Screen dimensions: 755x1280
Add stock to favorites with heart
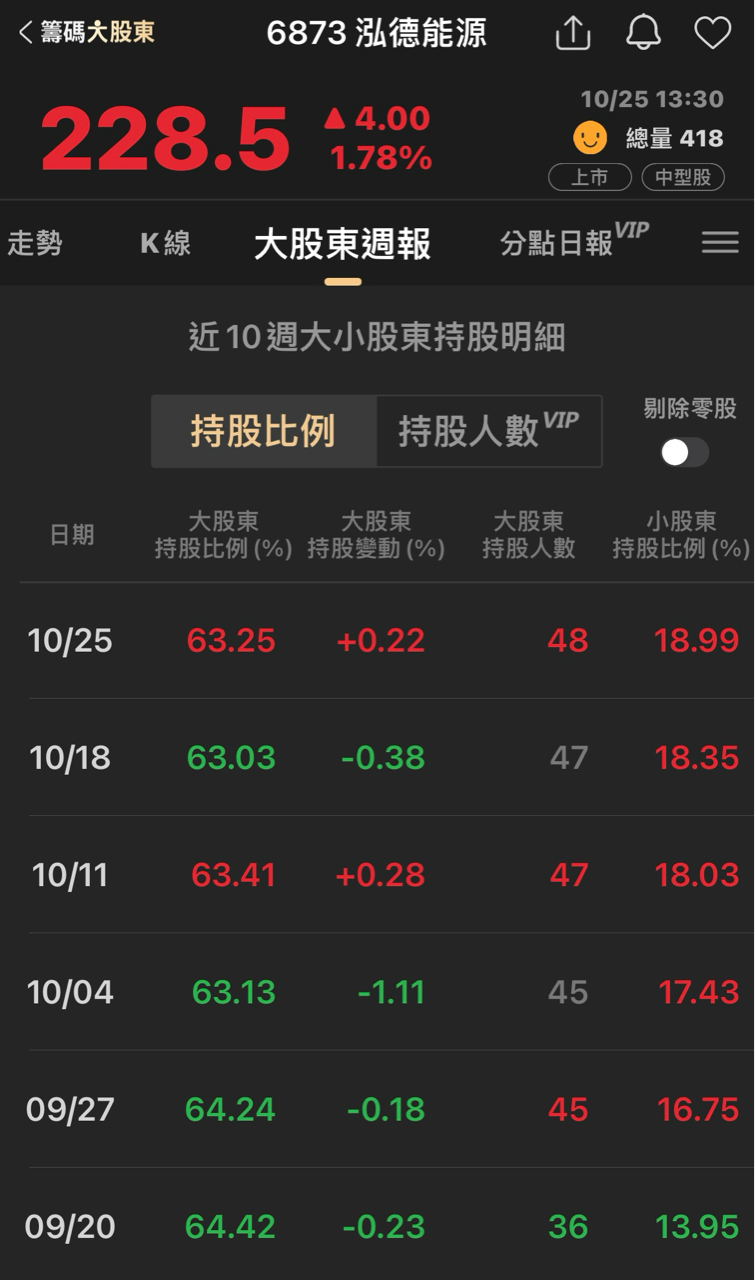[x=712, y=33]
